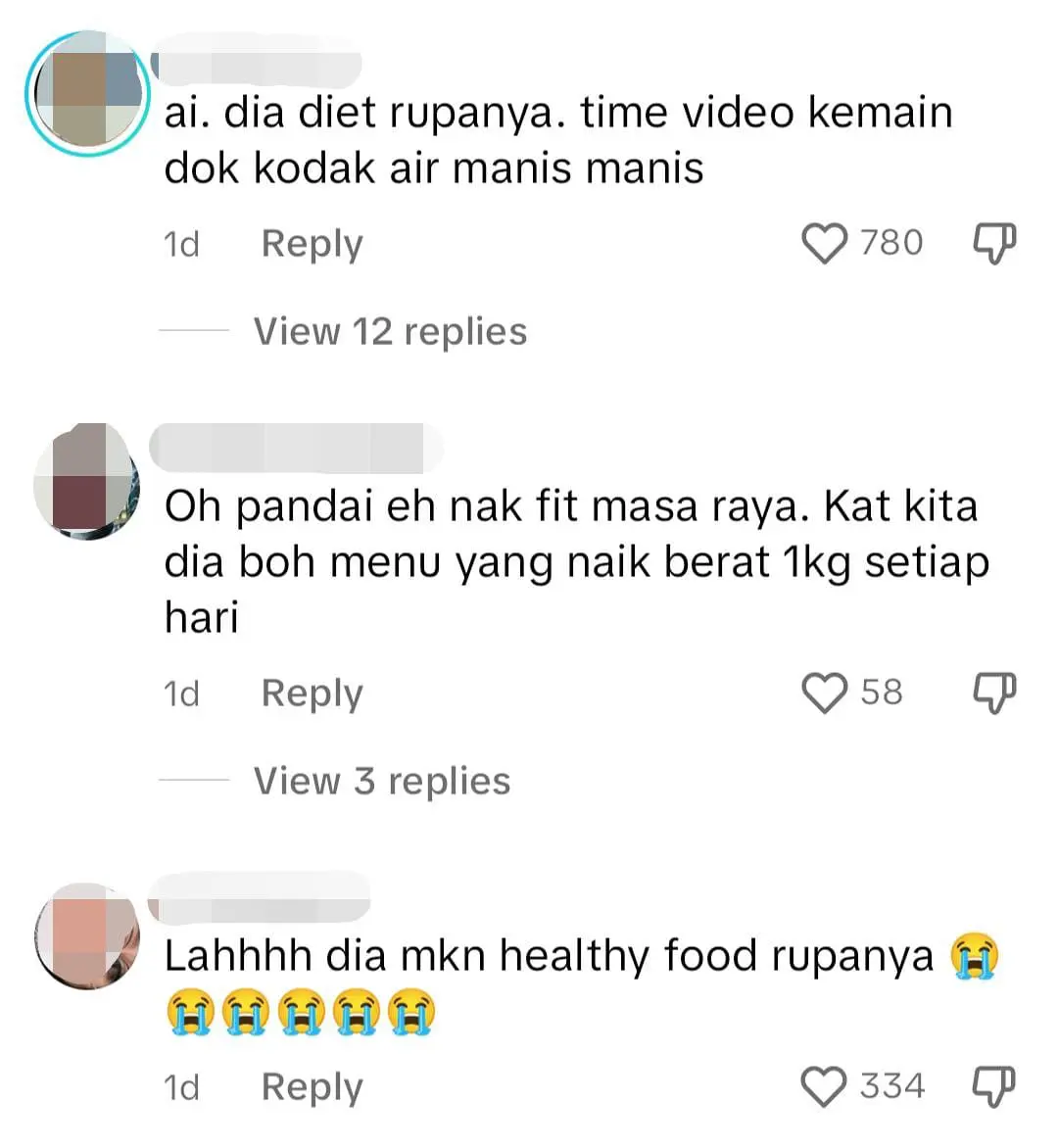
Task: Expand View 12 replies
Action: [x=390, y=331]
